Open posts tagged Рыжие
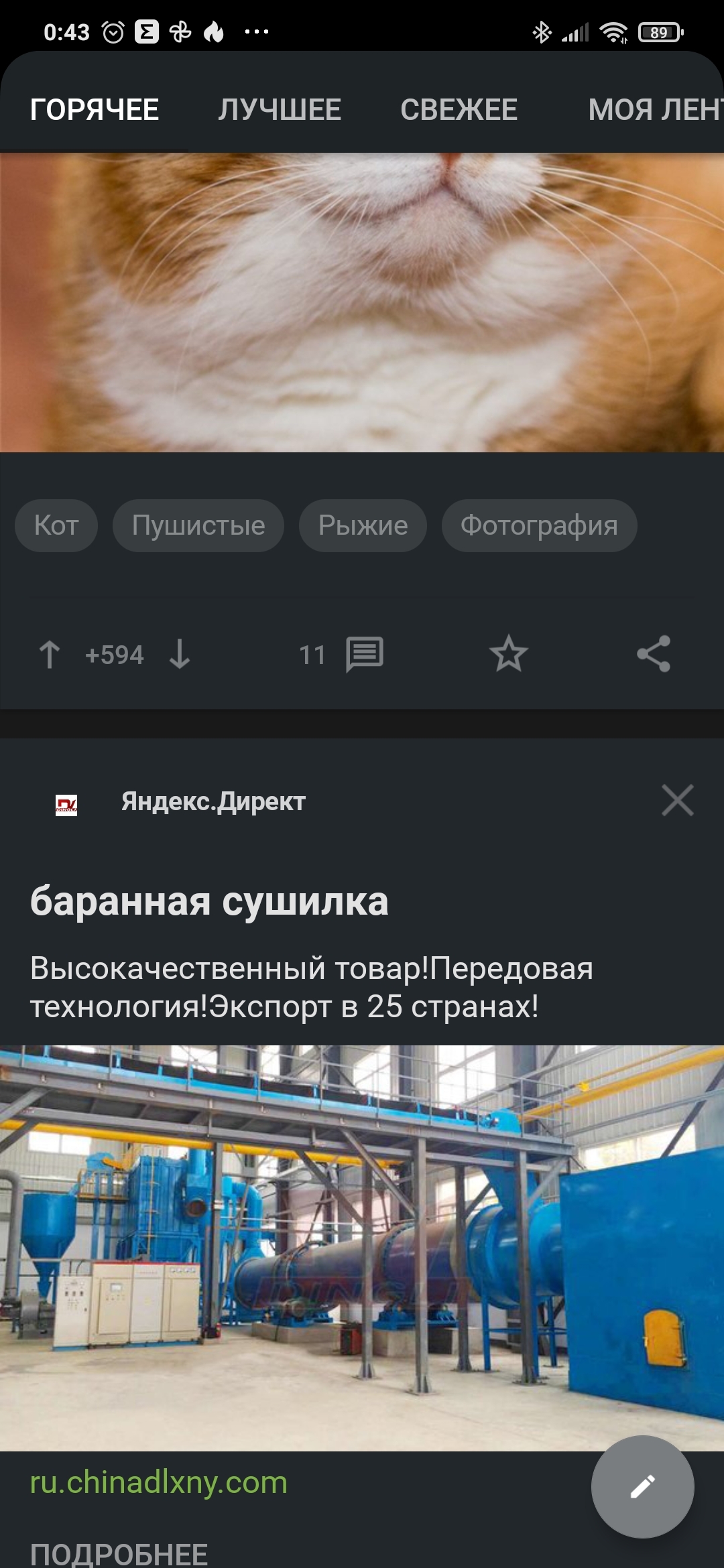 click(363, 525)
